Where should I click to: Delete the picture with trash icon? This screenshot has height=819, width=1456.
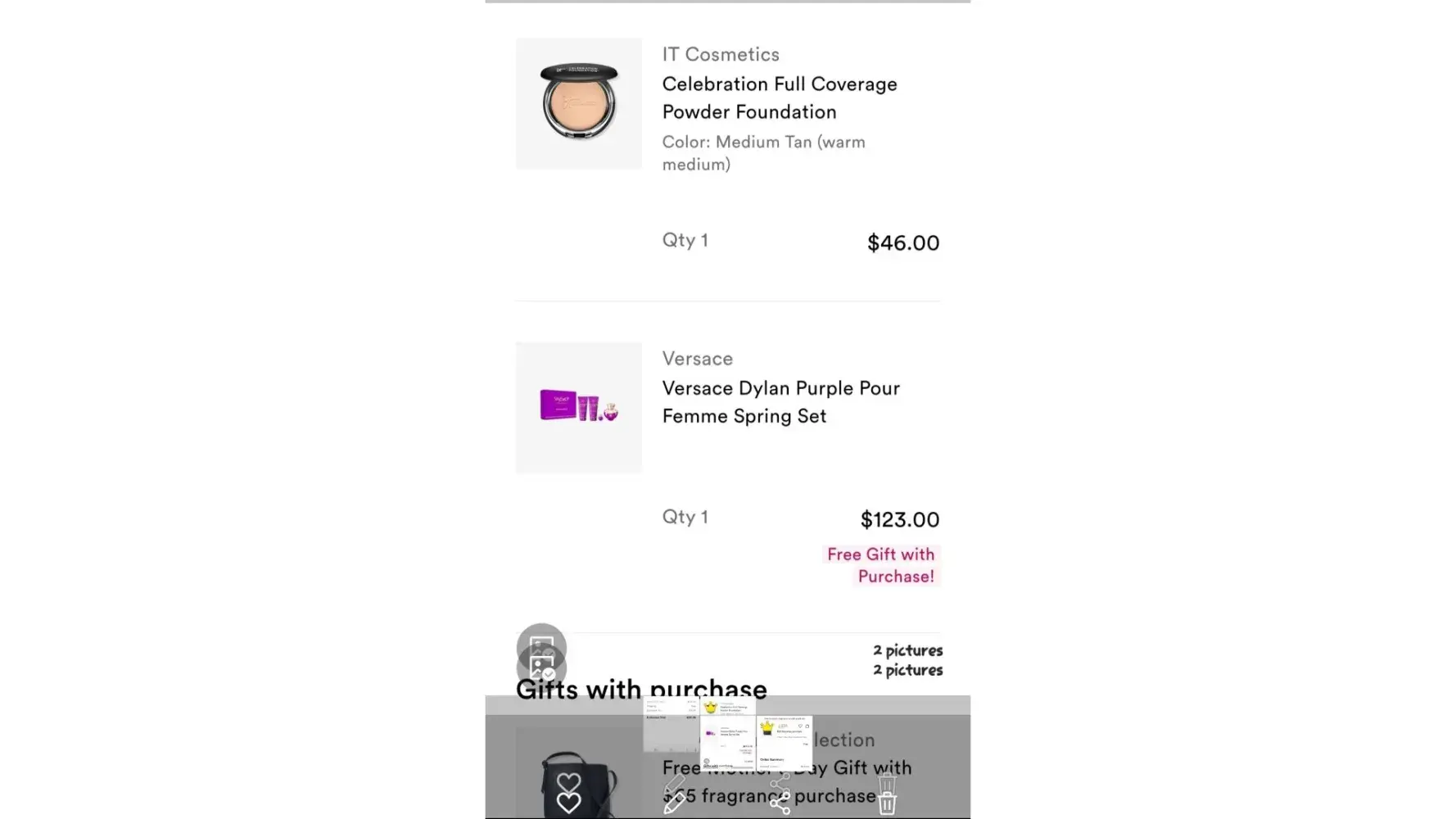[x=887, y=803]
